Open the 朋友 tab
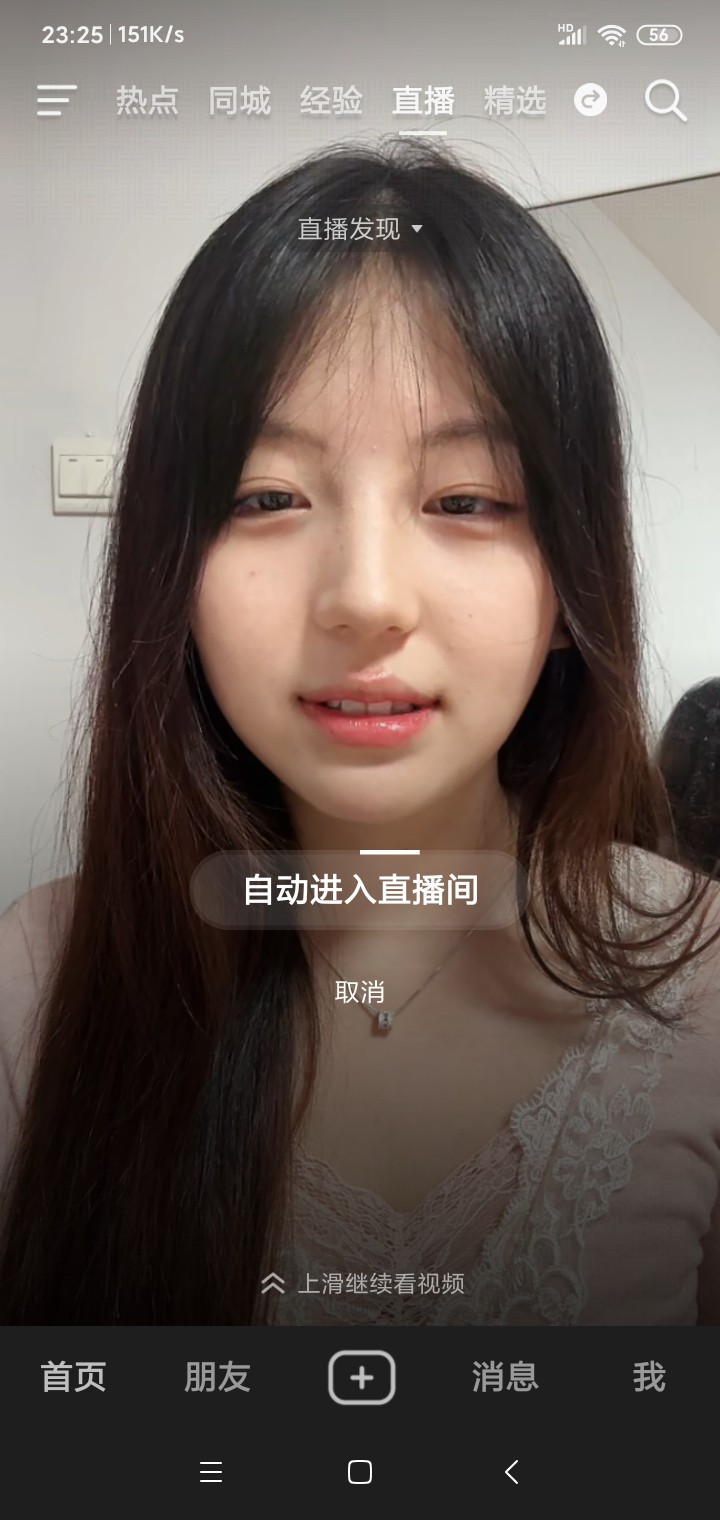 217,1377
